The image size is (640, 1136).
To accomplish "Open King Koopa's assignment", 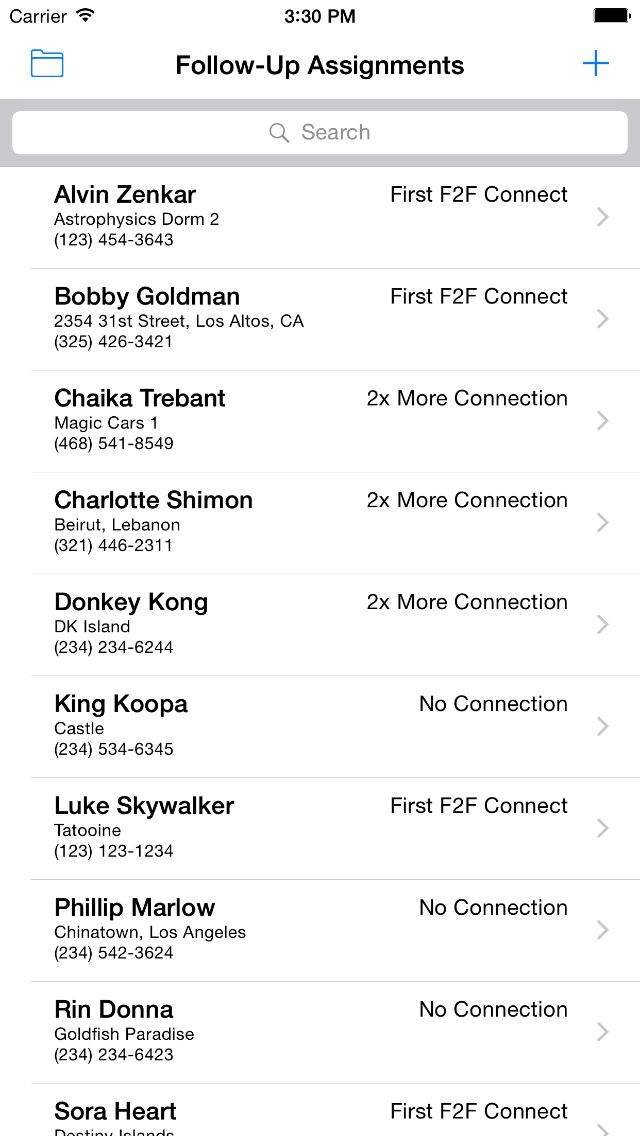I will pos(320,727).
